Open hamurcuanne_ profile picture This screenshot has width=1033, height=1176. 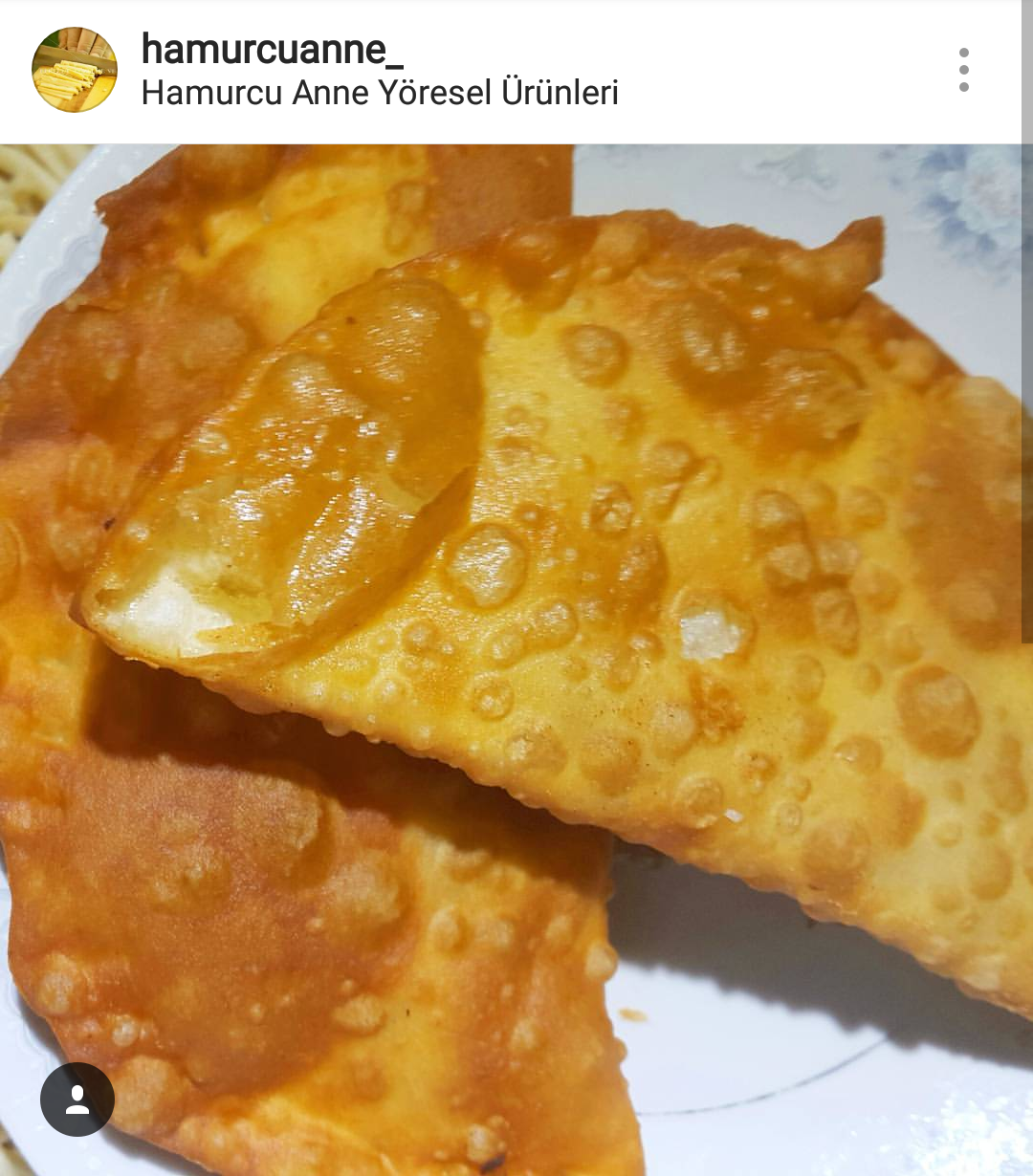75,70
